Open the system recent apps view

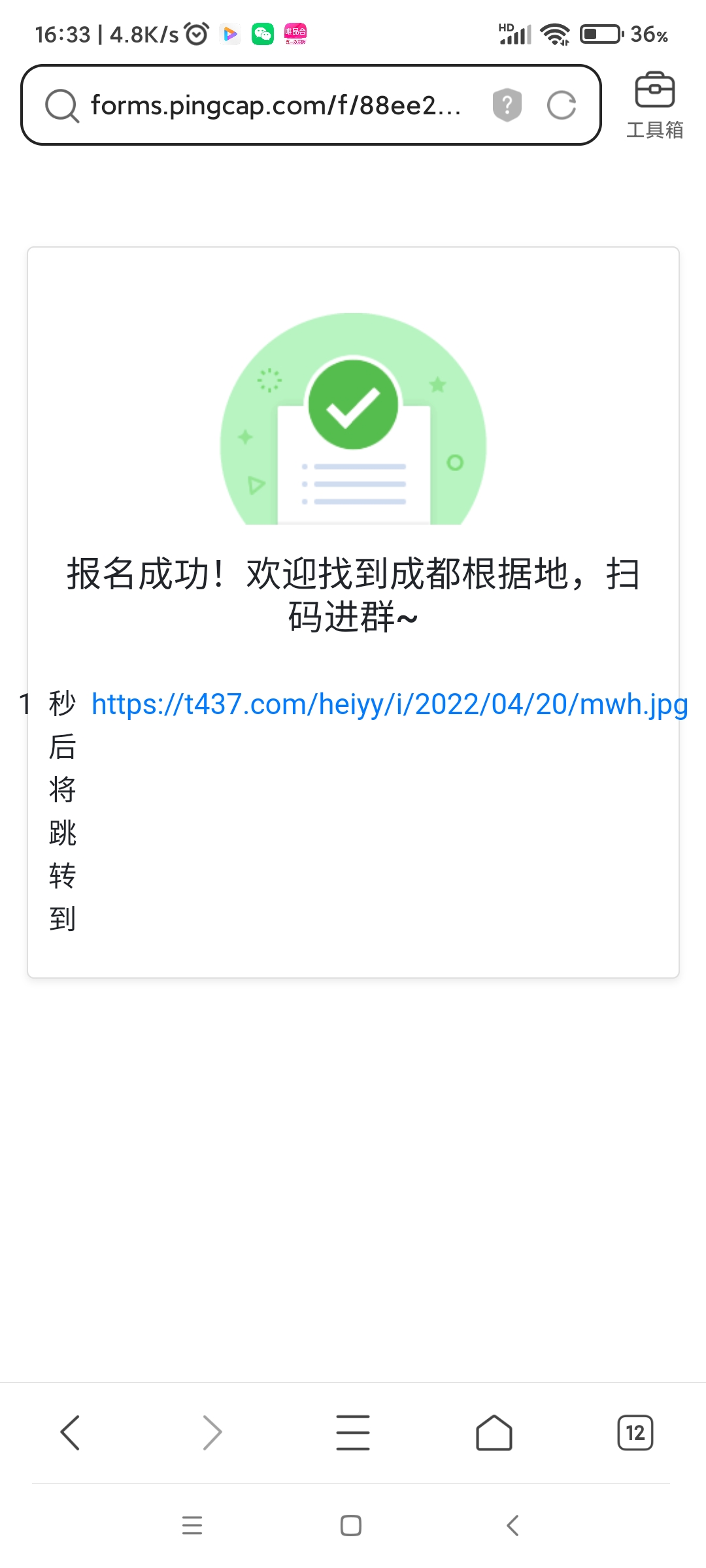192,1526
